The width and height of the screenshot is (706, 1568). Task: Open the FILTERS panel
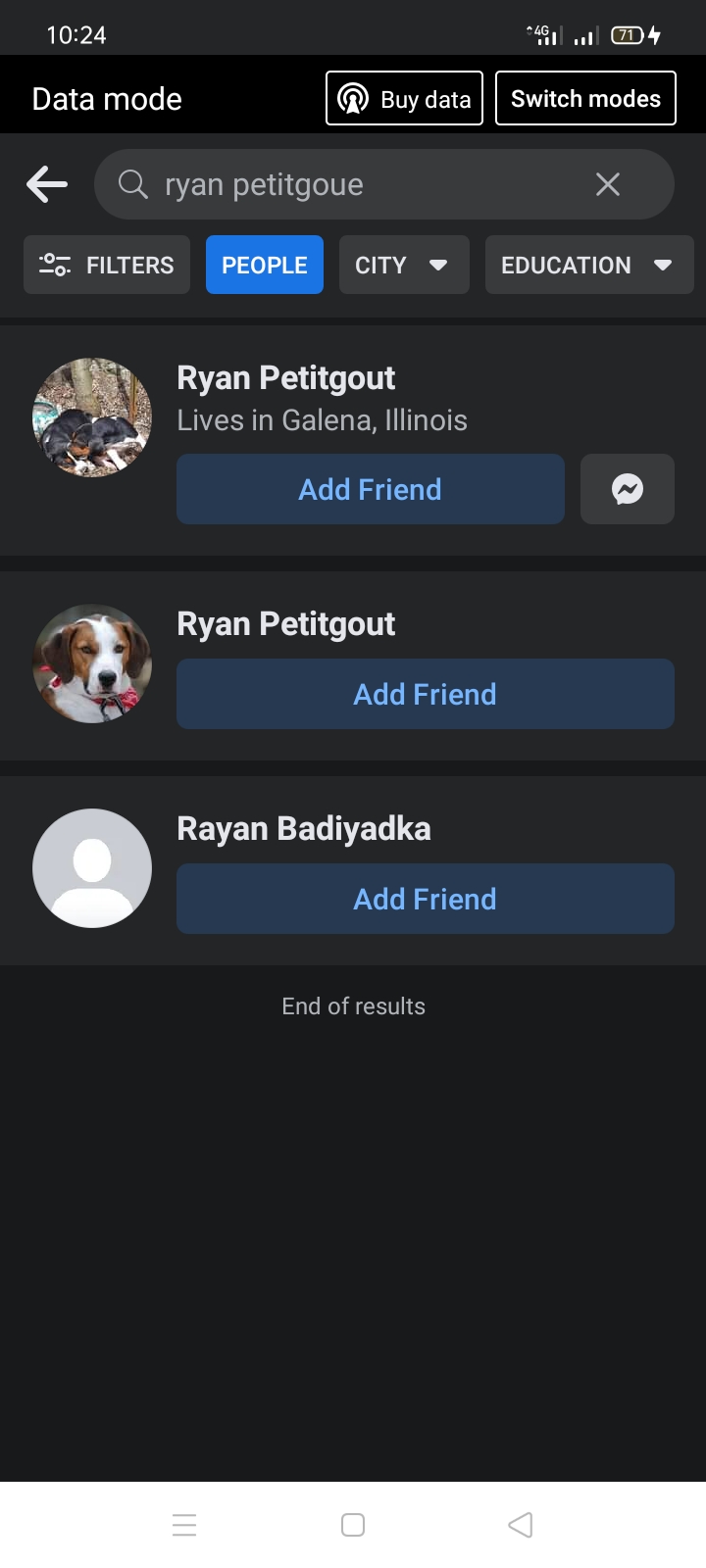click(x=107, y=265)
